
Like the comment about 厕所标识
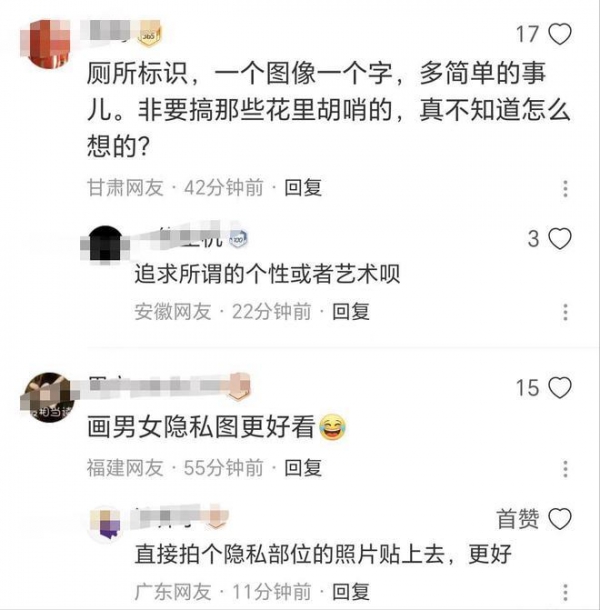[561, 35]
